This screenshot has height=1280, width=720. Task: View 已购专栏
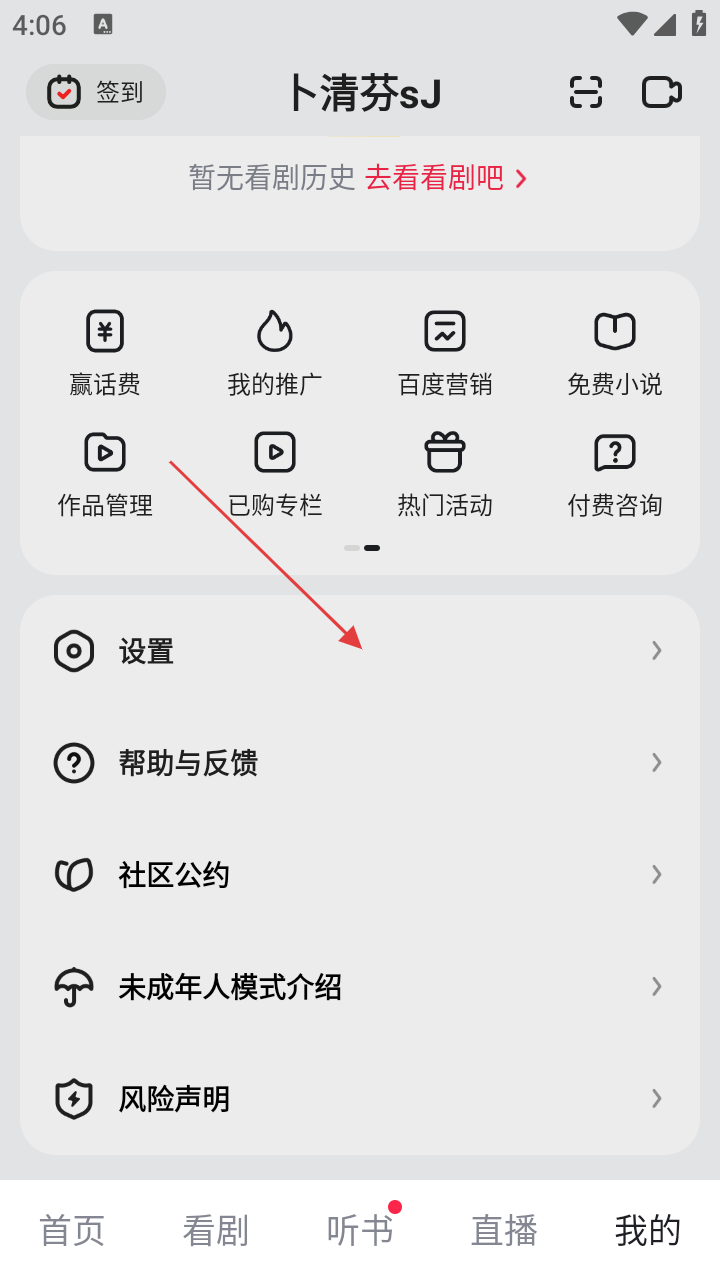coord(275,474)
